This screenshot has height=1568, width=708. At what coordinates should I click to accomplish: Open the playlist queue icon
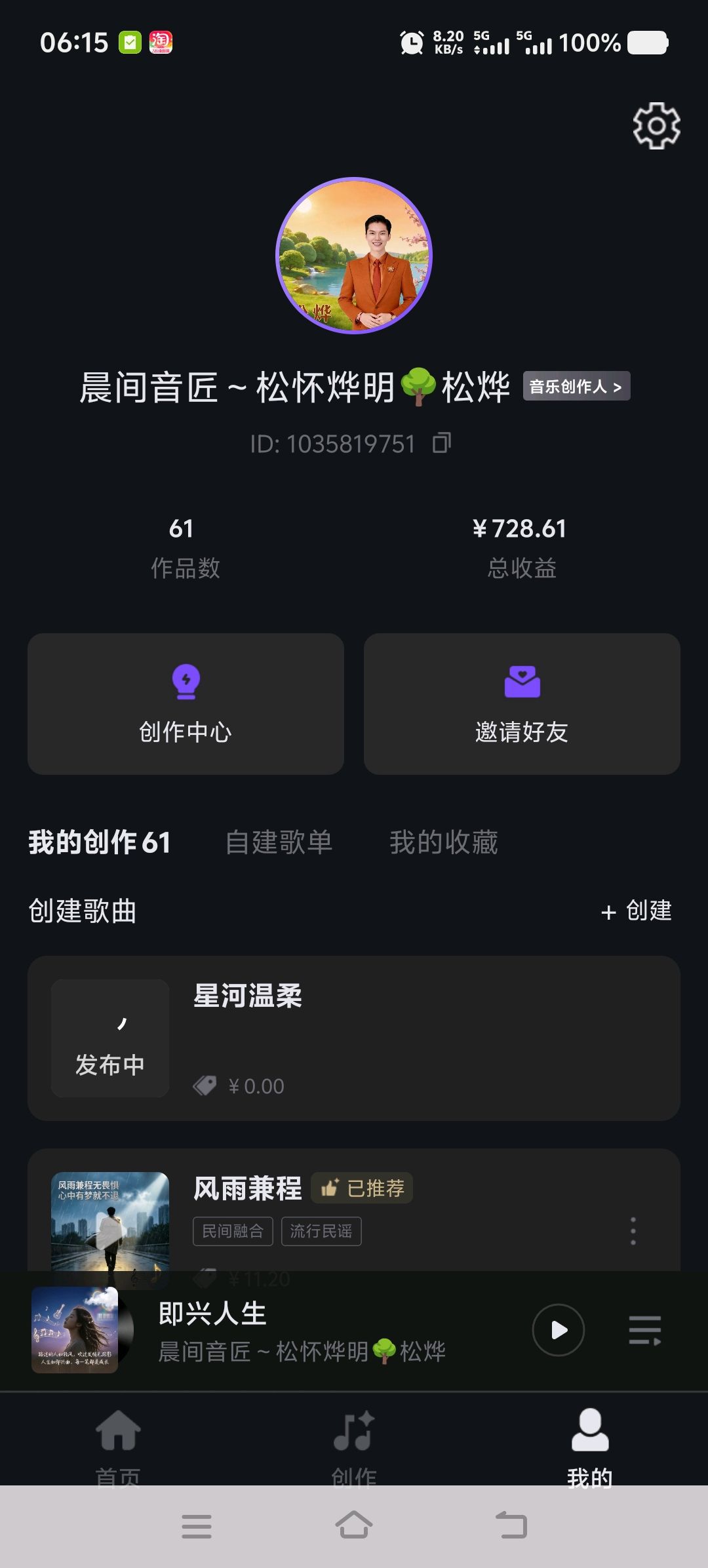(645, 1330)
